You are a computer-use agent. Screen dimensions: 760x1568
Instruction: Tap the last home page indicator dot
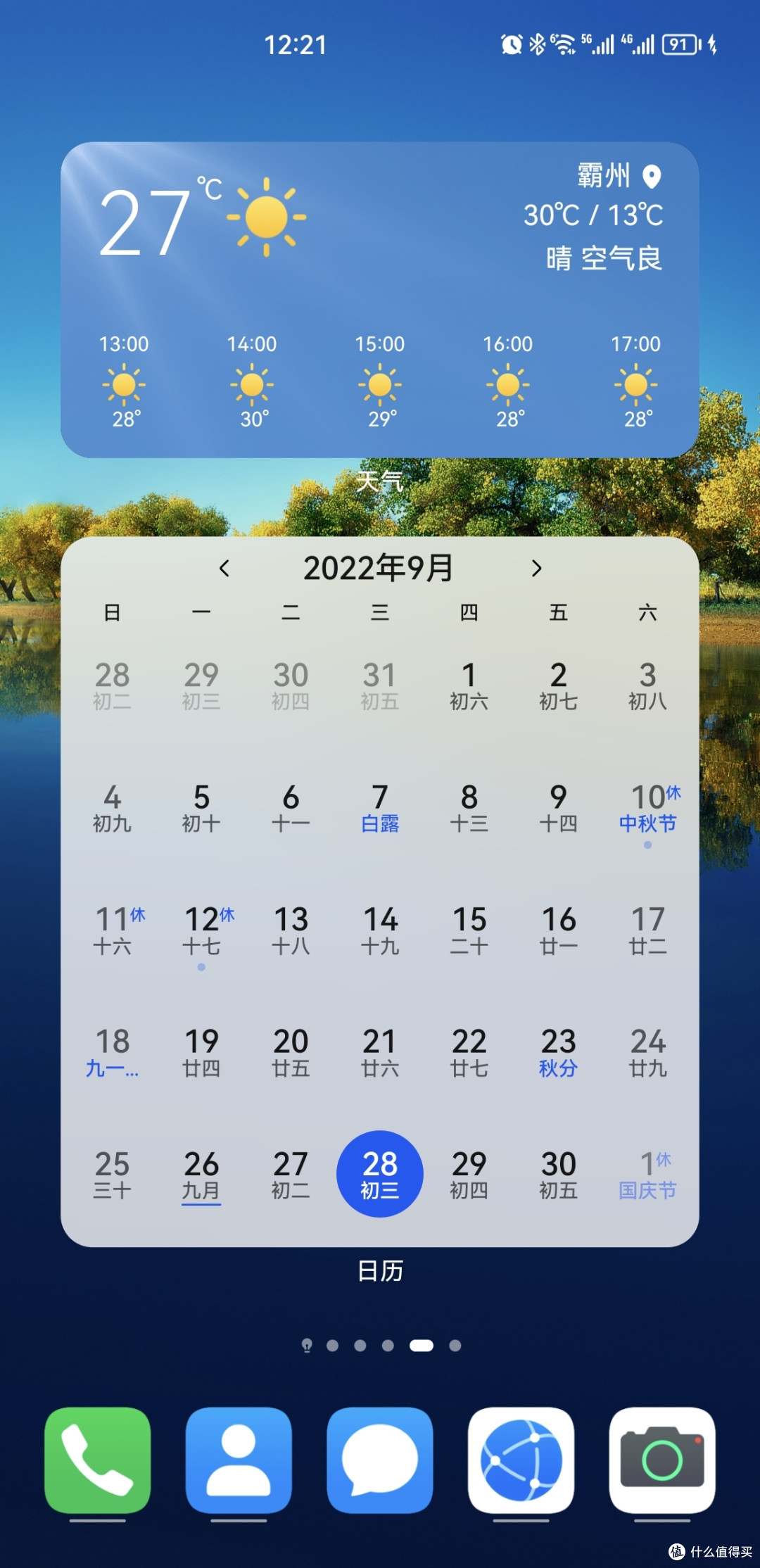455,1346
